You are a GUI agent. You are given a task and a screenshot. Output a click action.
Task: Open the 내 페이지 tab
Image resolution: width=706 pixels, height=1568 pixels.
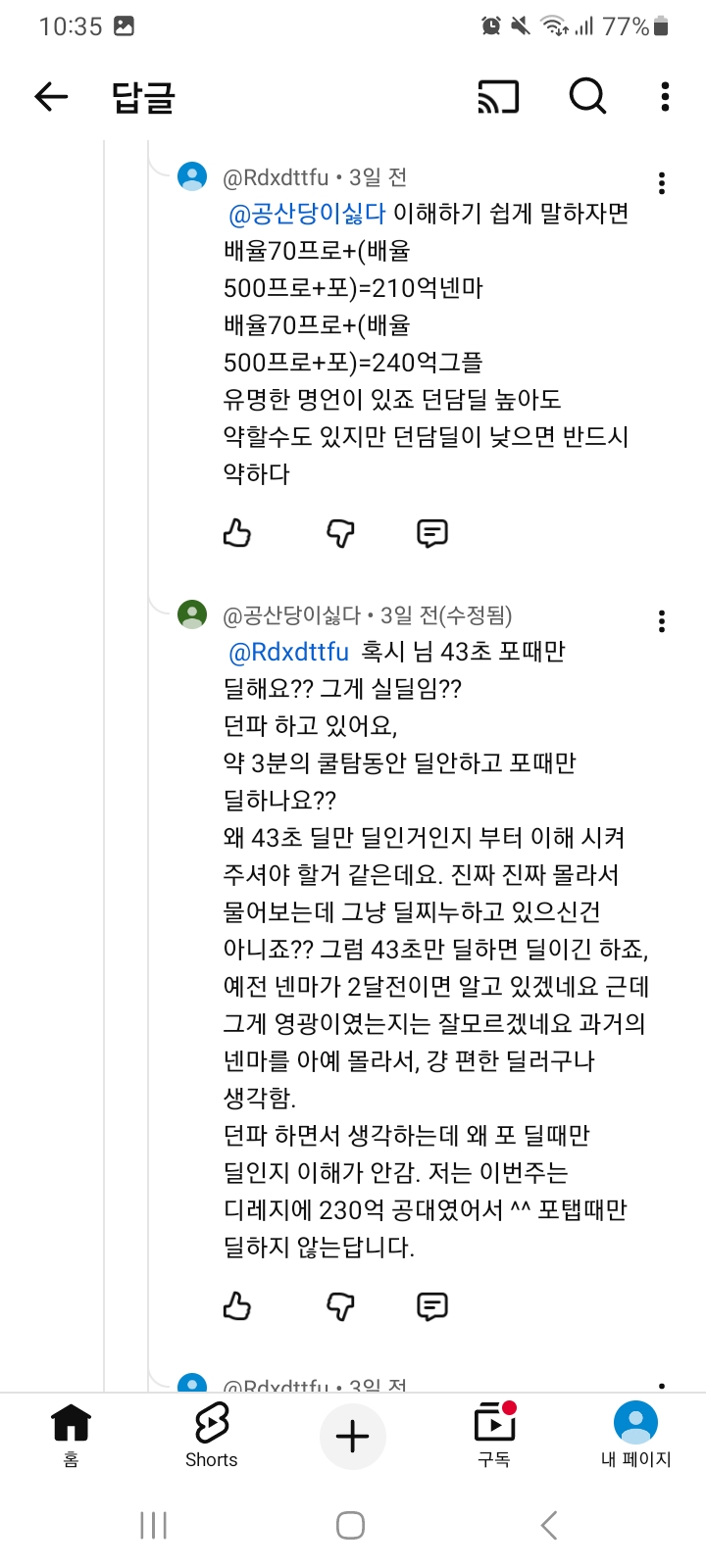(635, 1434)
